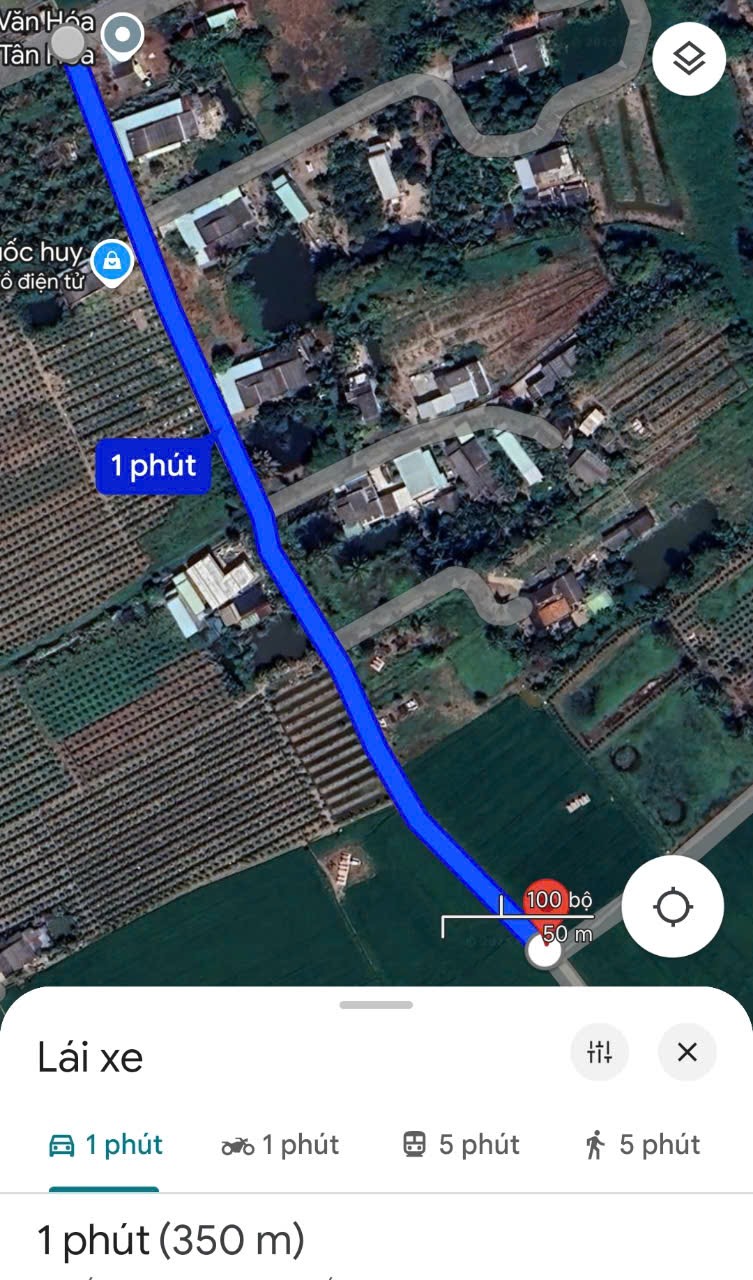Screen dimensions: 753x1280
Task: Switch to walking travel mode
Action: pyautogui.click(x=641, y=1145)
